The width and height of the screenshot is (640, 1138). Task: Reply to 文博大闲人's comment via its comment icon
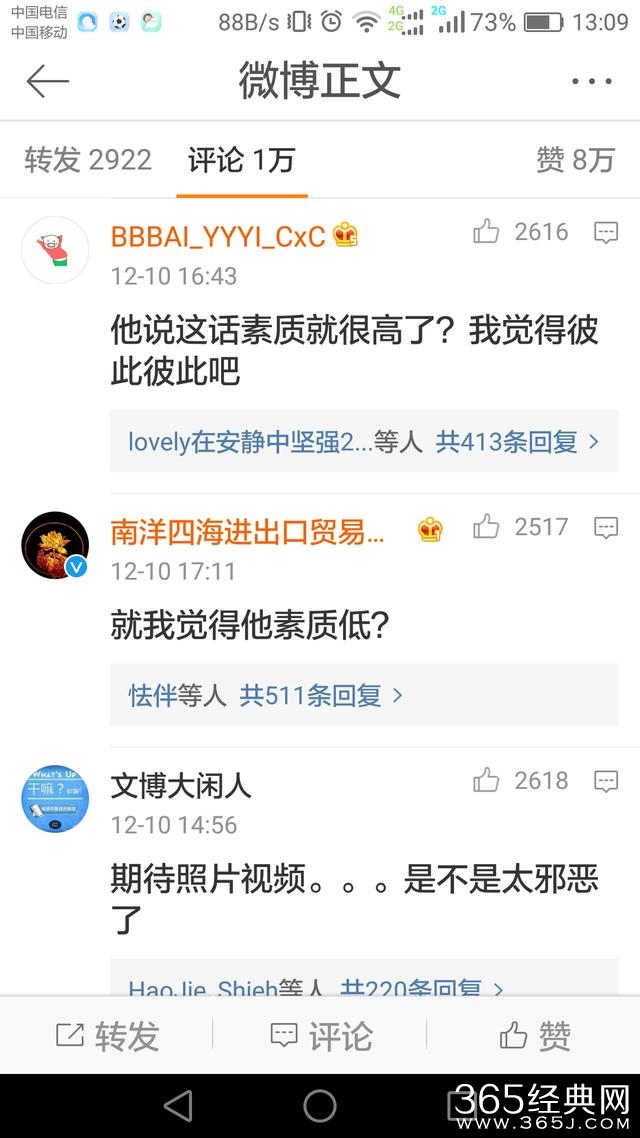(606, 781)
